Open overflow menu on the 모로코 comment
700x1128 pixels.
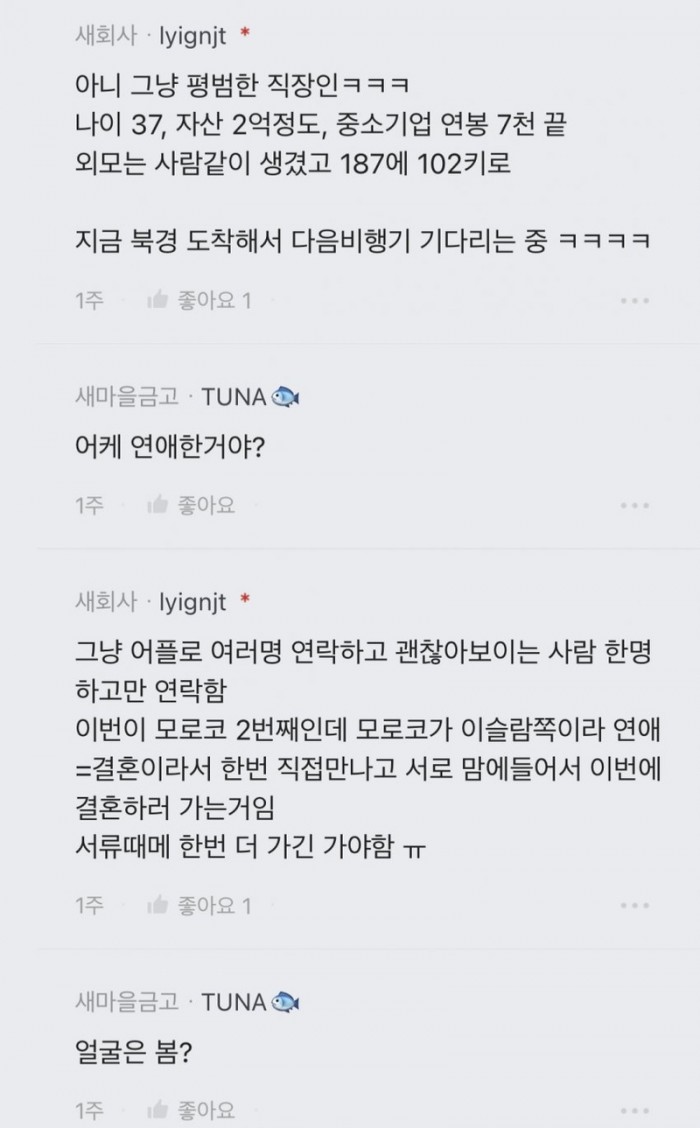(635, 906)
